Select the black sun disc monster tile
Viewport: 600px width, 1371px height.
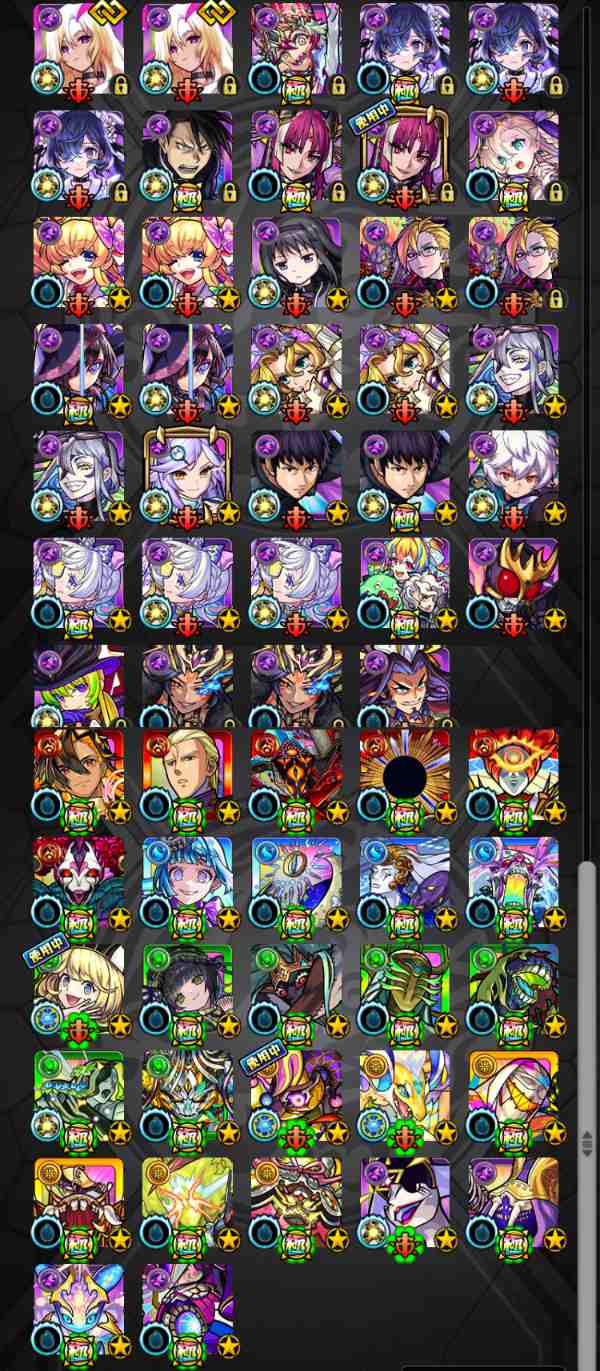[x=405, y=775]
